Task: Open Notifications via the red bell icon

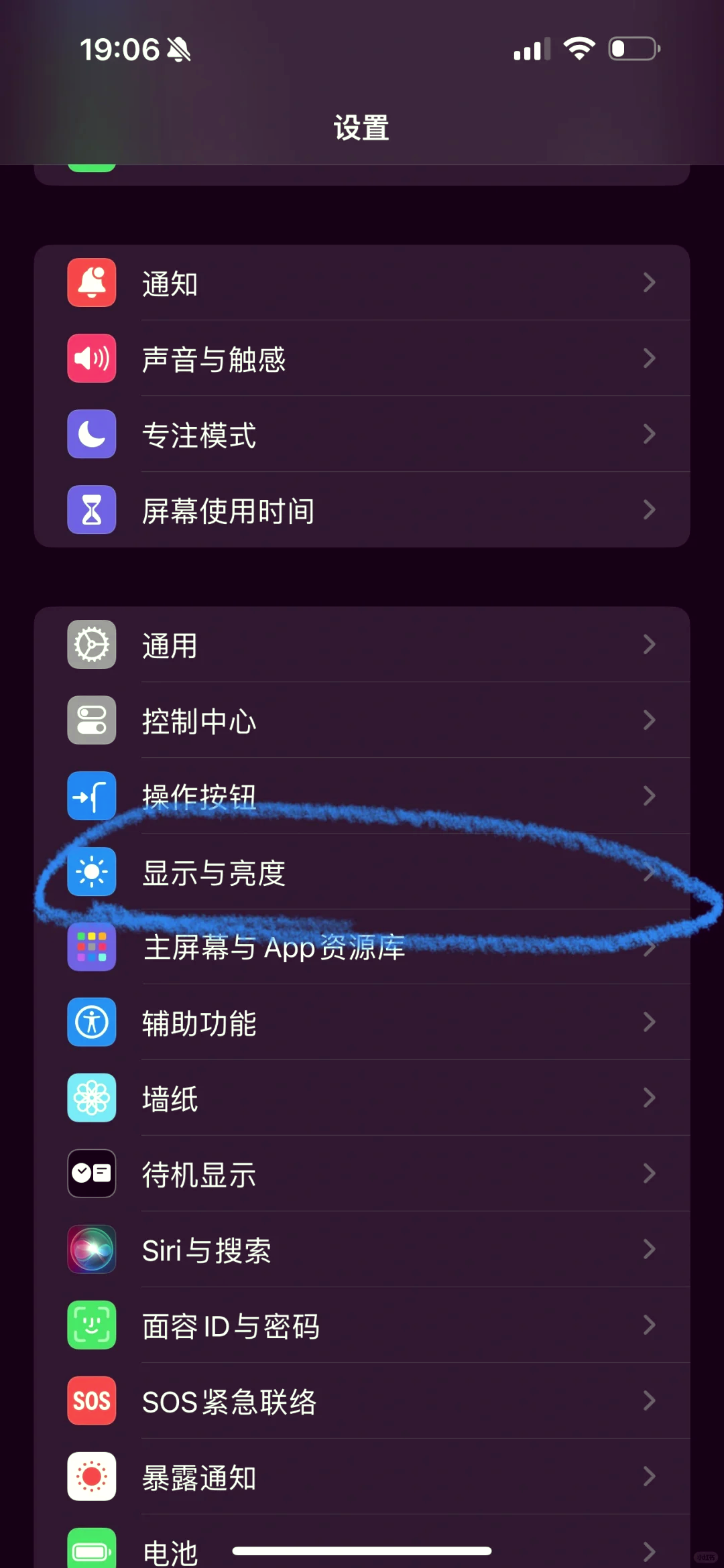Action: click(91, 282)
